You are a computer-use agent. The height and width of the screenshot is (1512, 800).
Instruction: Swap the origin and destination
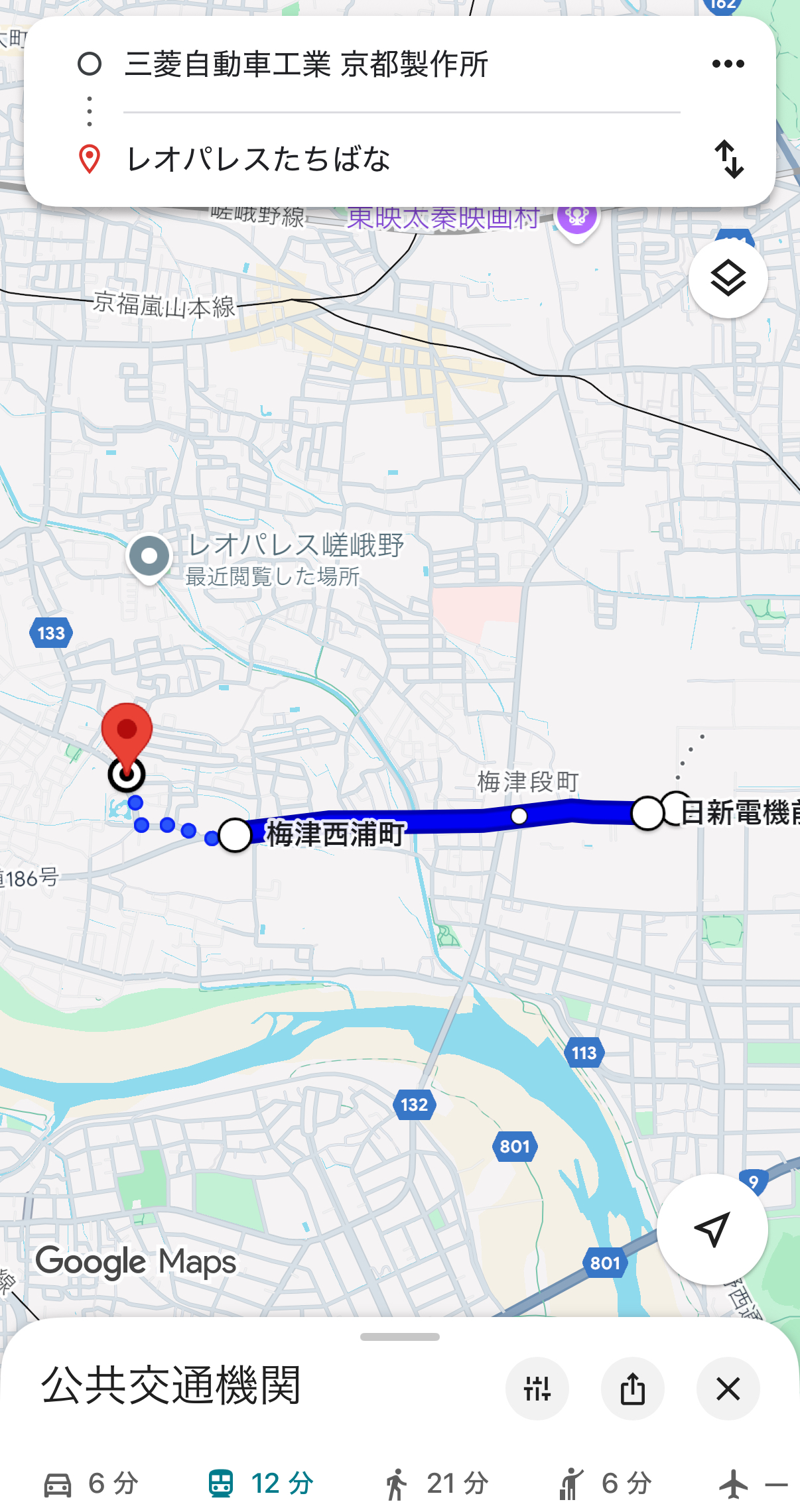point(728,159)
